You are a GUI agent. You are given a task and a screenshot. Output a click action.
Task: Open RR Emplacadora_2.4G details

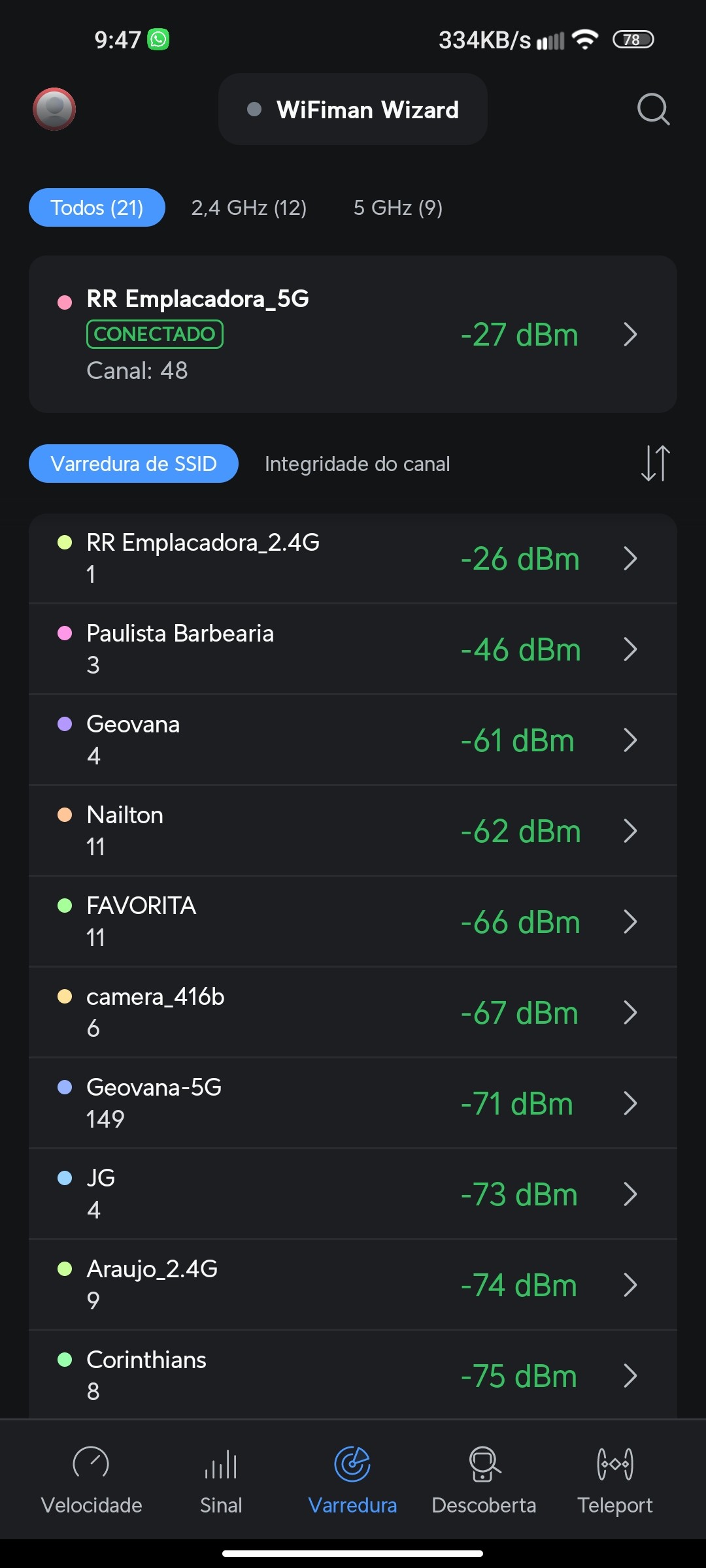pos(353,559)
